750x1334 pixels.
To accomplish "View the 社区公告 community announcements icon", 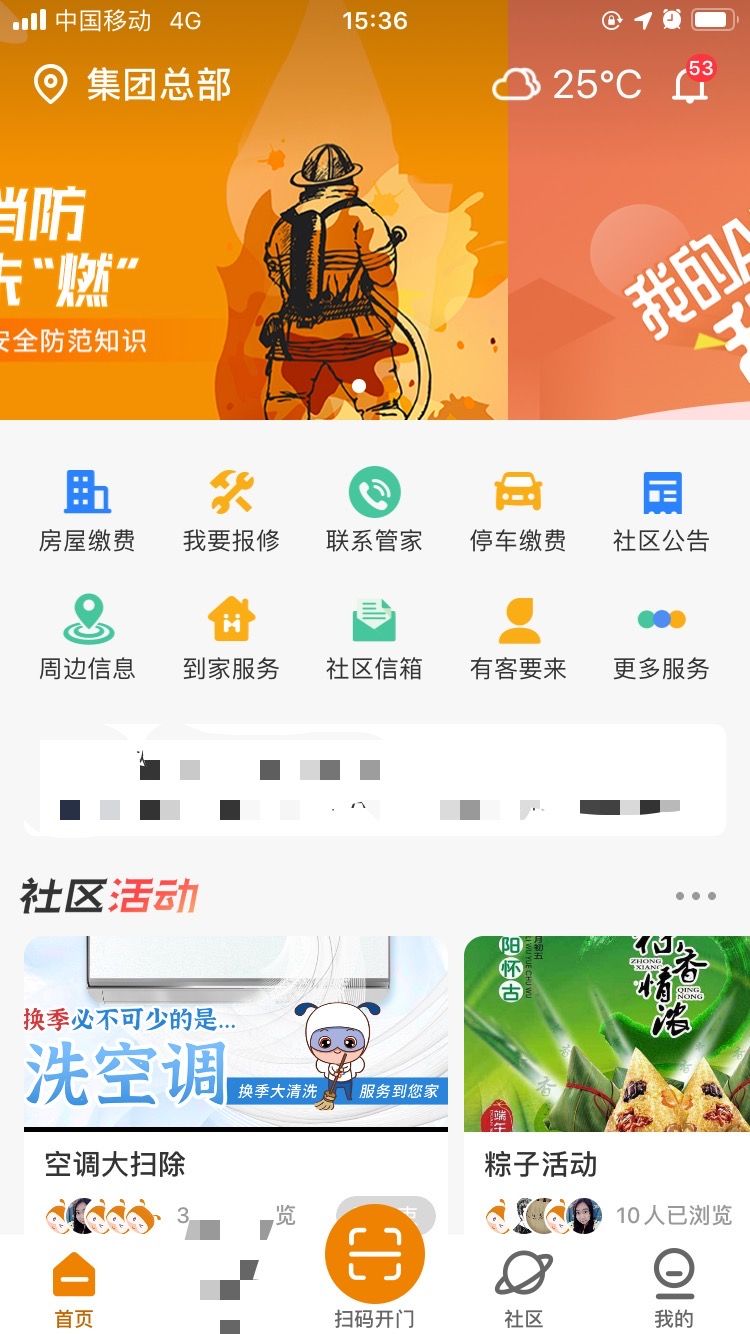I will 660,510.
